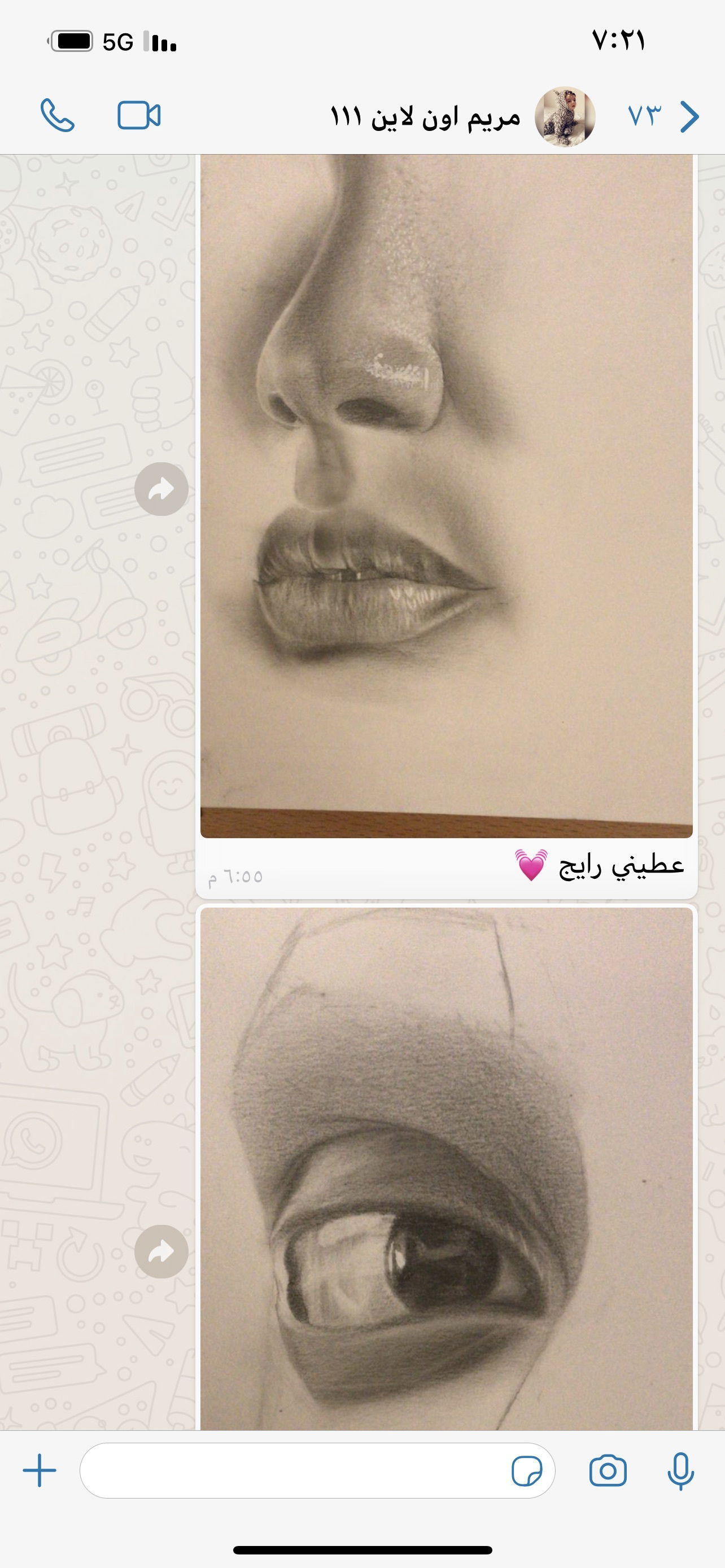Start a video call with the contact
Screen dimensions: 725x1568
139,116
